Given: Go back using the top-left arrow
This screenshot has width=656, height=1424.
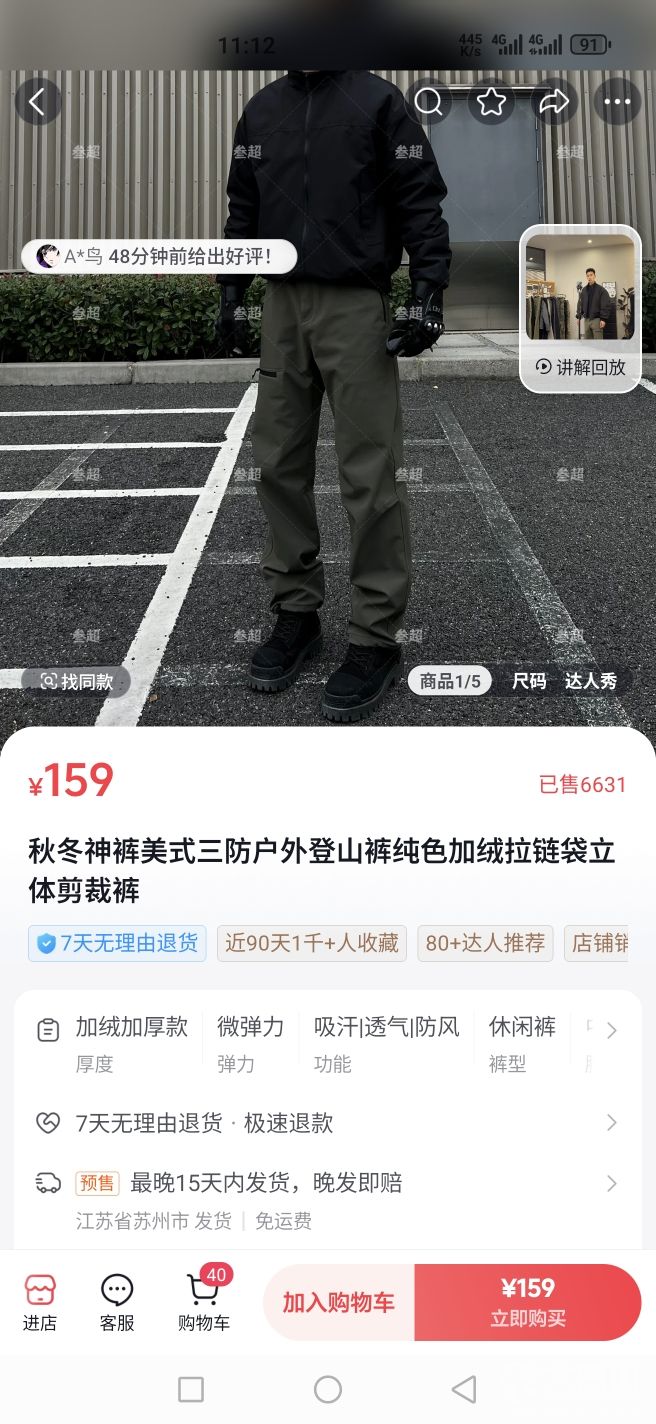Looking at the screenshot, I should pos(38,102).
